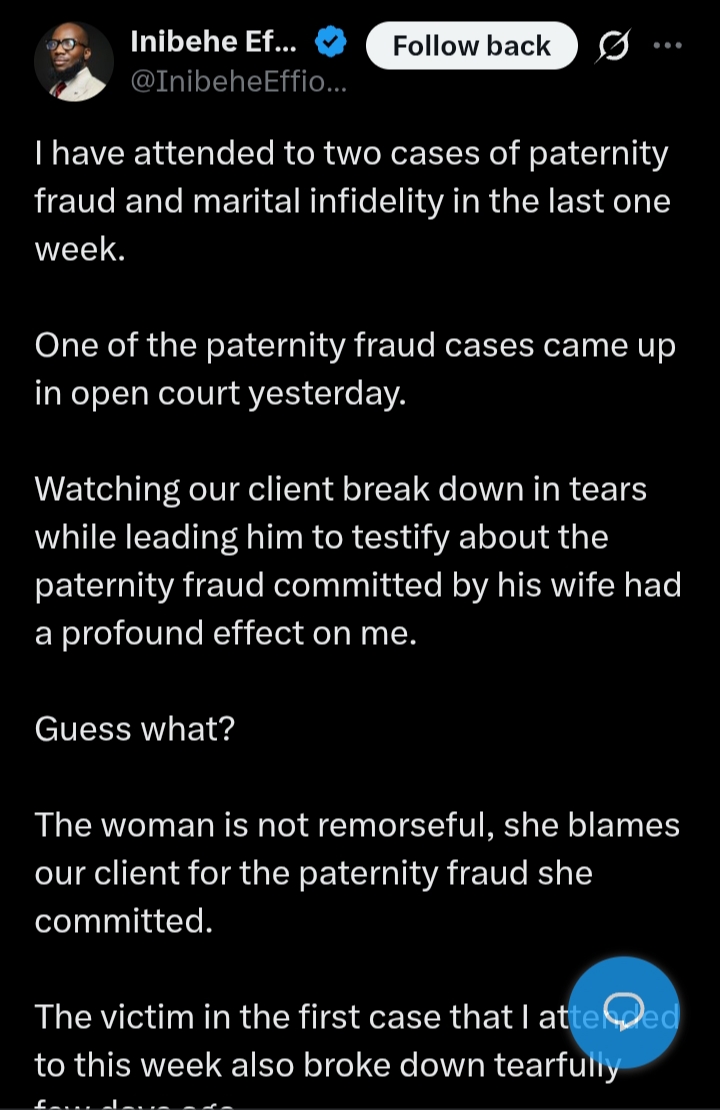Open Inibehe's profile picture

point(73,61)
